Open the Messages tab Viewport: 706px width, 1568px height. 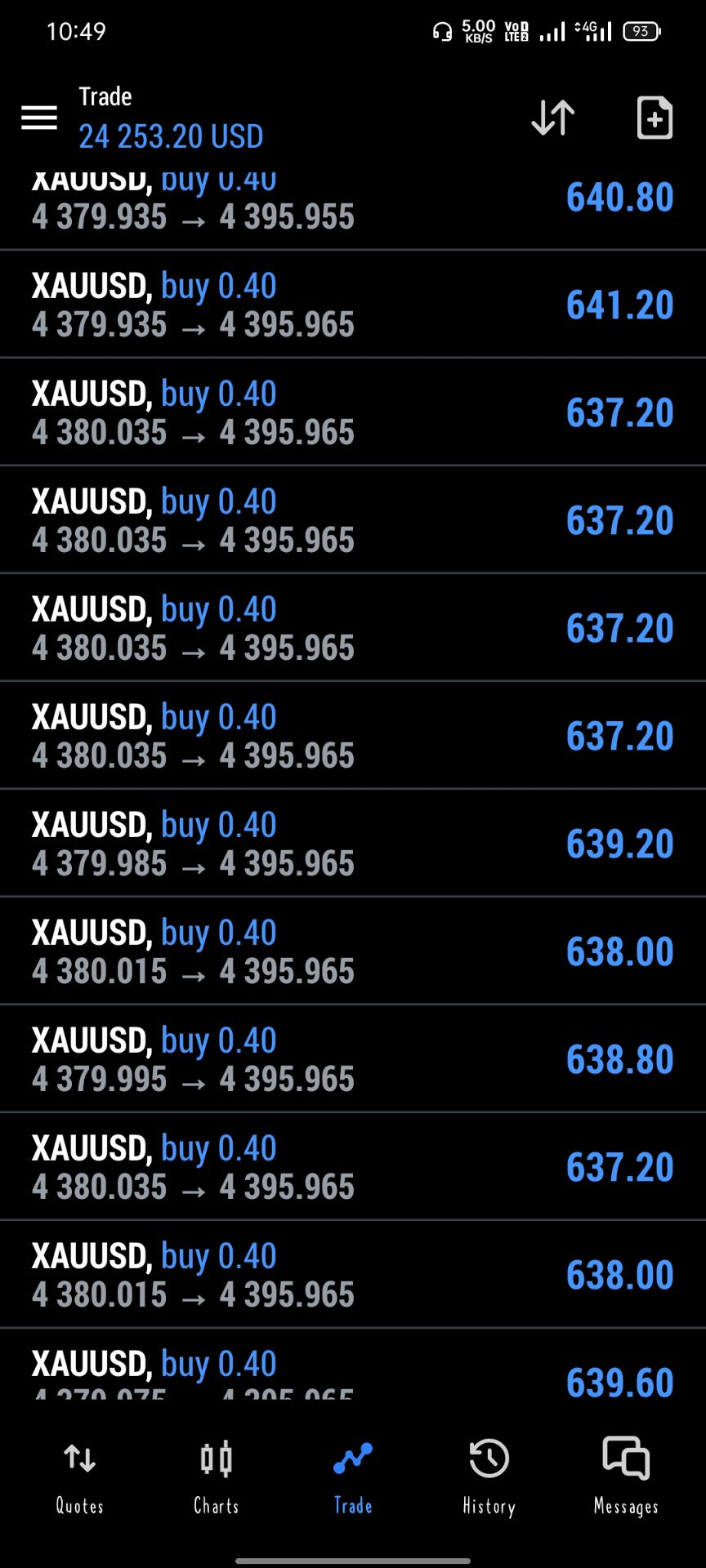click(626, 1478)
